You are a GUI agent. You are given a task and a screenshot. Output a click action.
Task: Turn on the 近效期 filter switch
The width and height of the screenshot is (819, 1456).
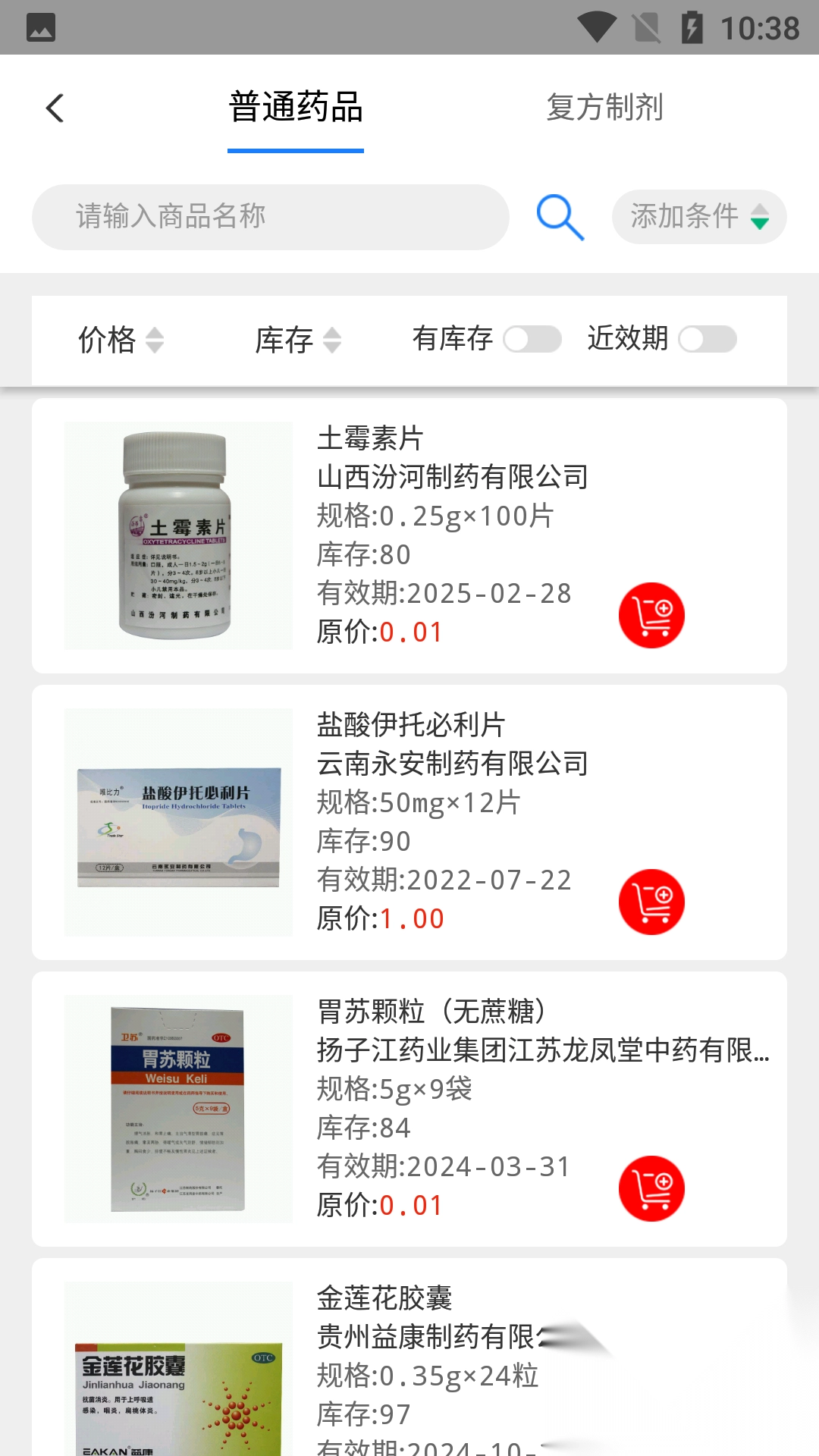click(x=707, y=339)
